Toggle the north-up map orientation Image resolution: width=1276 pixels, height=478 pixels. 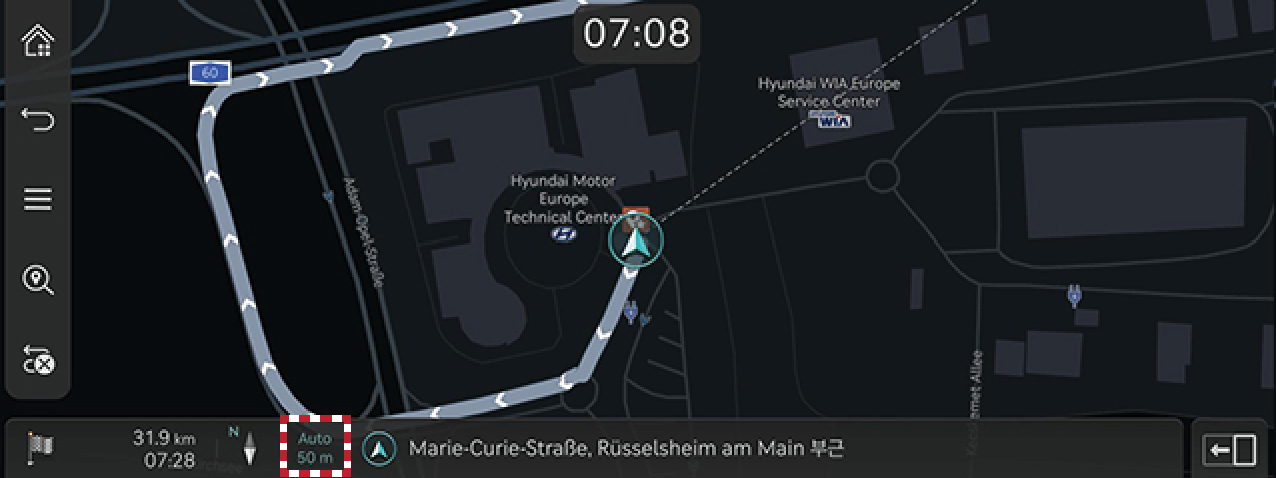pos(243,446)
